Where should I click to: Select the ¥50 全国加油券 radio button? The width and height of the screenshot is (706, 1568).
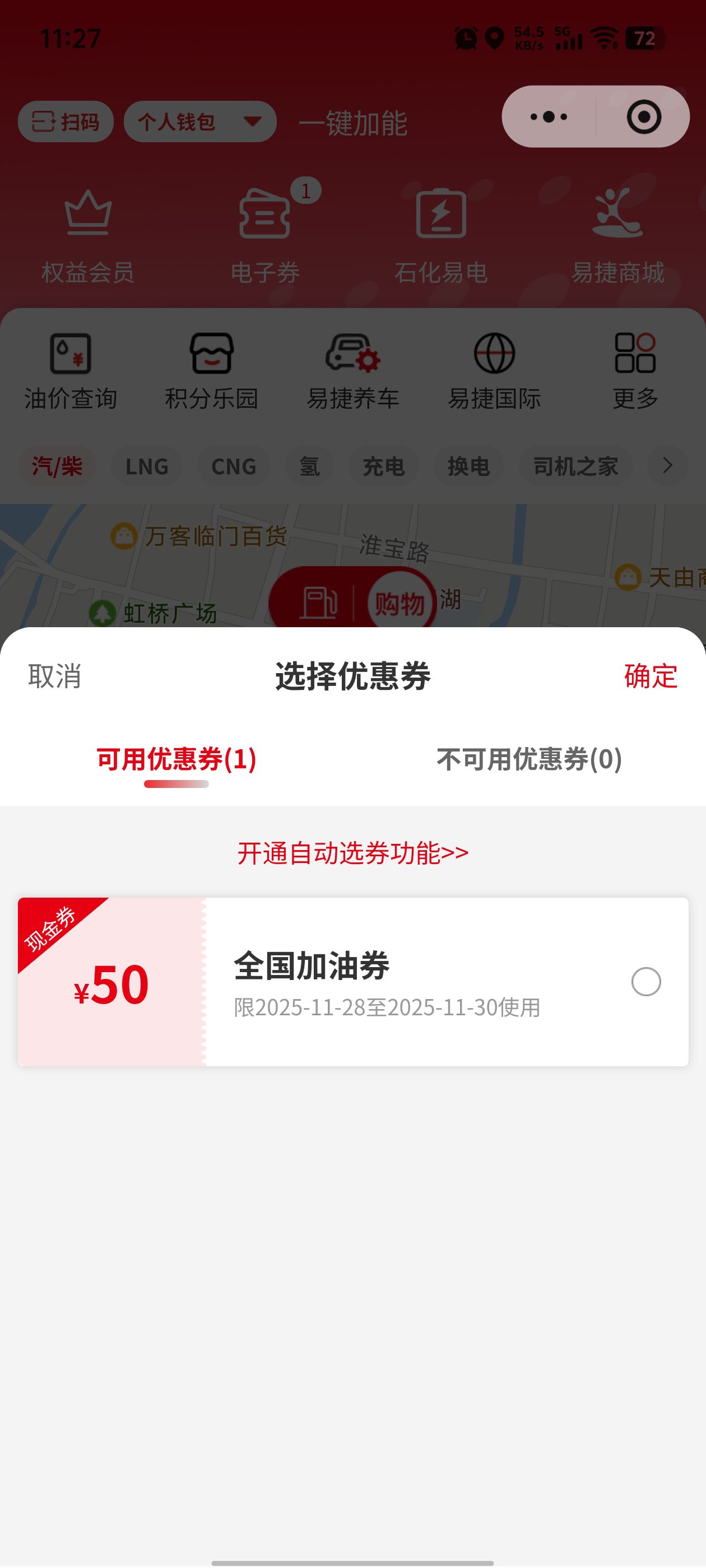pyautogui.click(x=645, y=982)
